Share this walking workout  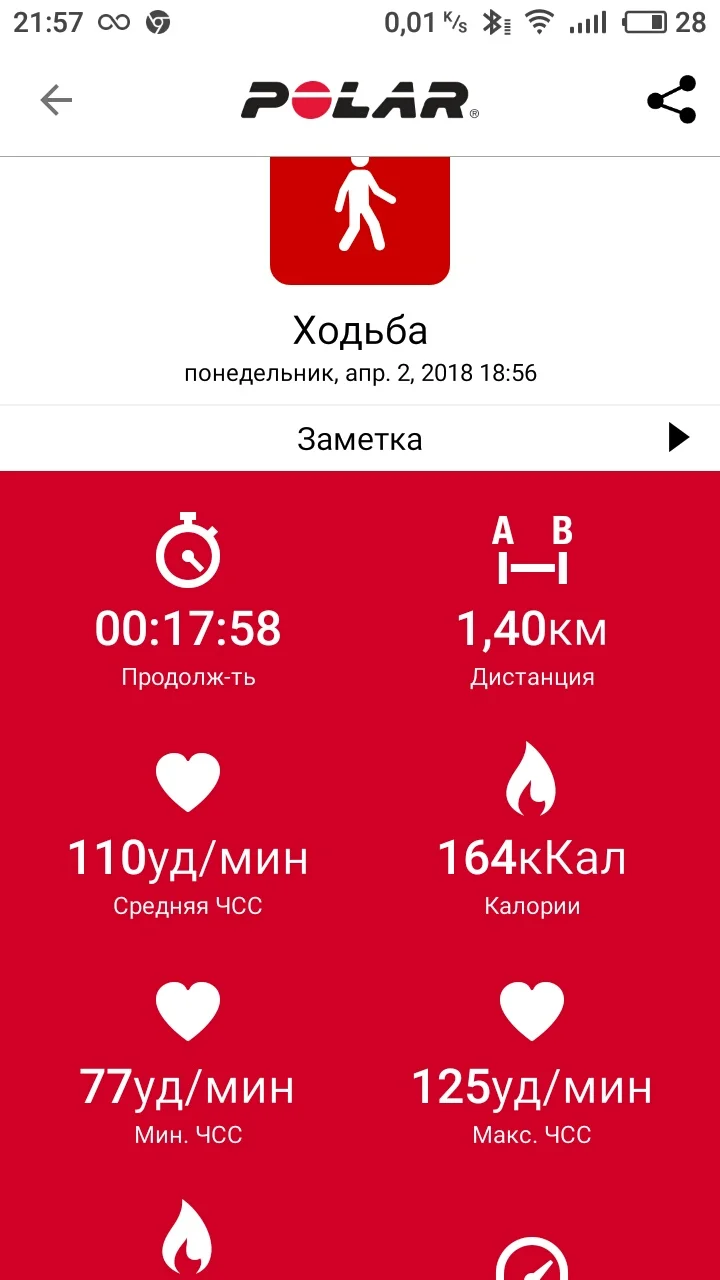click(671, 100)
